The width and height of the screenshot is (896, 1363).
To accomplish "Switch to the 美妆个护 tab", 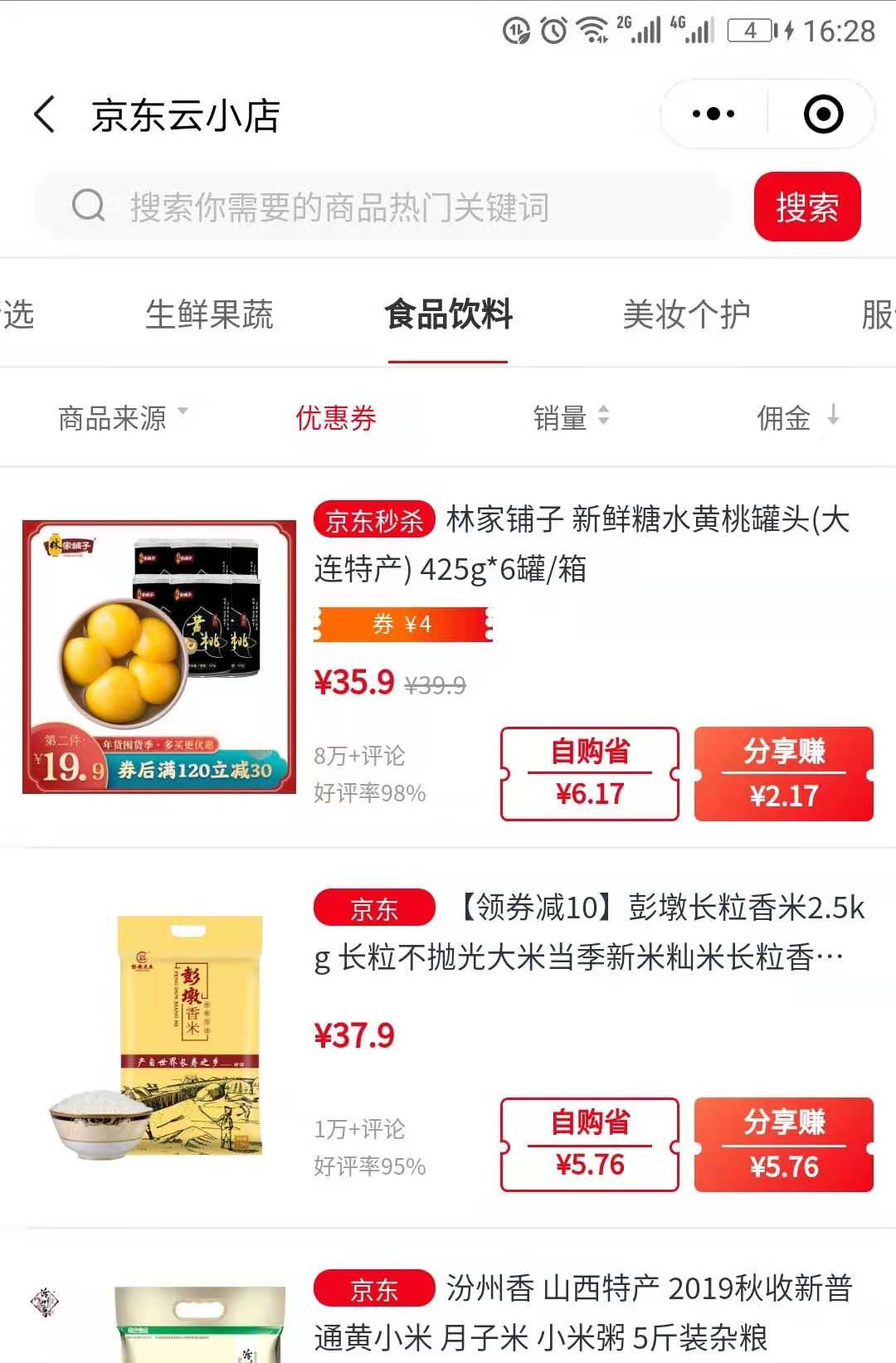I will (x=686, y=315).
